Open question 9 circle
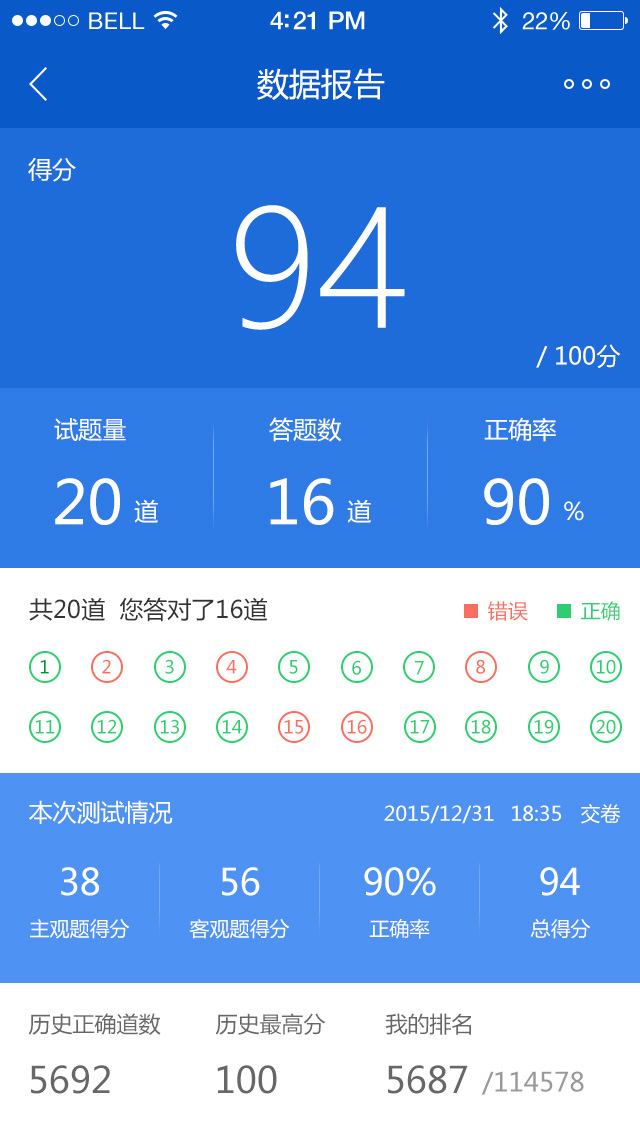Image resolution: width=640 pixels, height=1136 pixels. tap(544, 667)
